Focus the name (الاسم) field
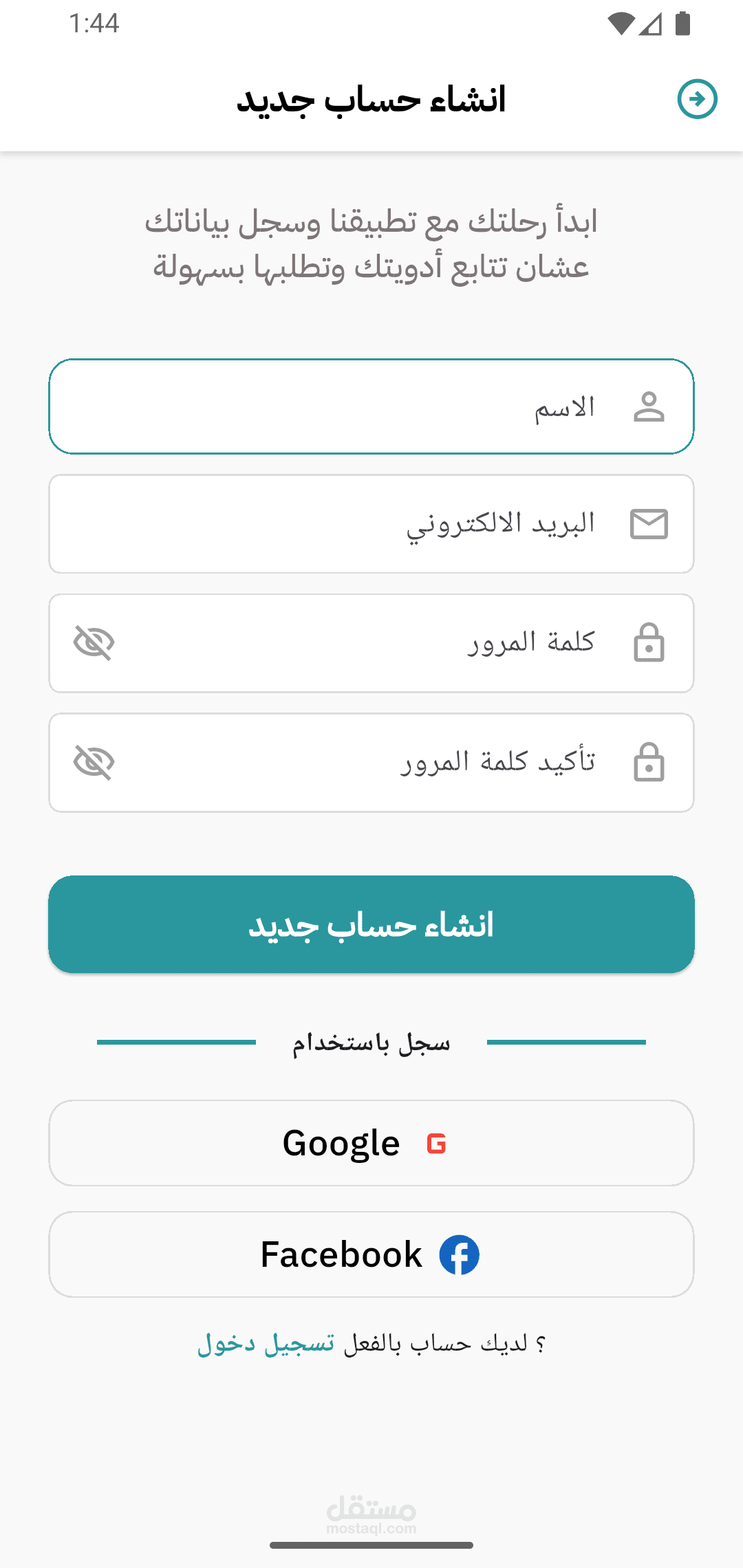The width and height of the screenshot is (743, 1568). (371, 406)
